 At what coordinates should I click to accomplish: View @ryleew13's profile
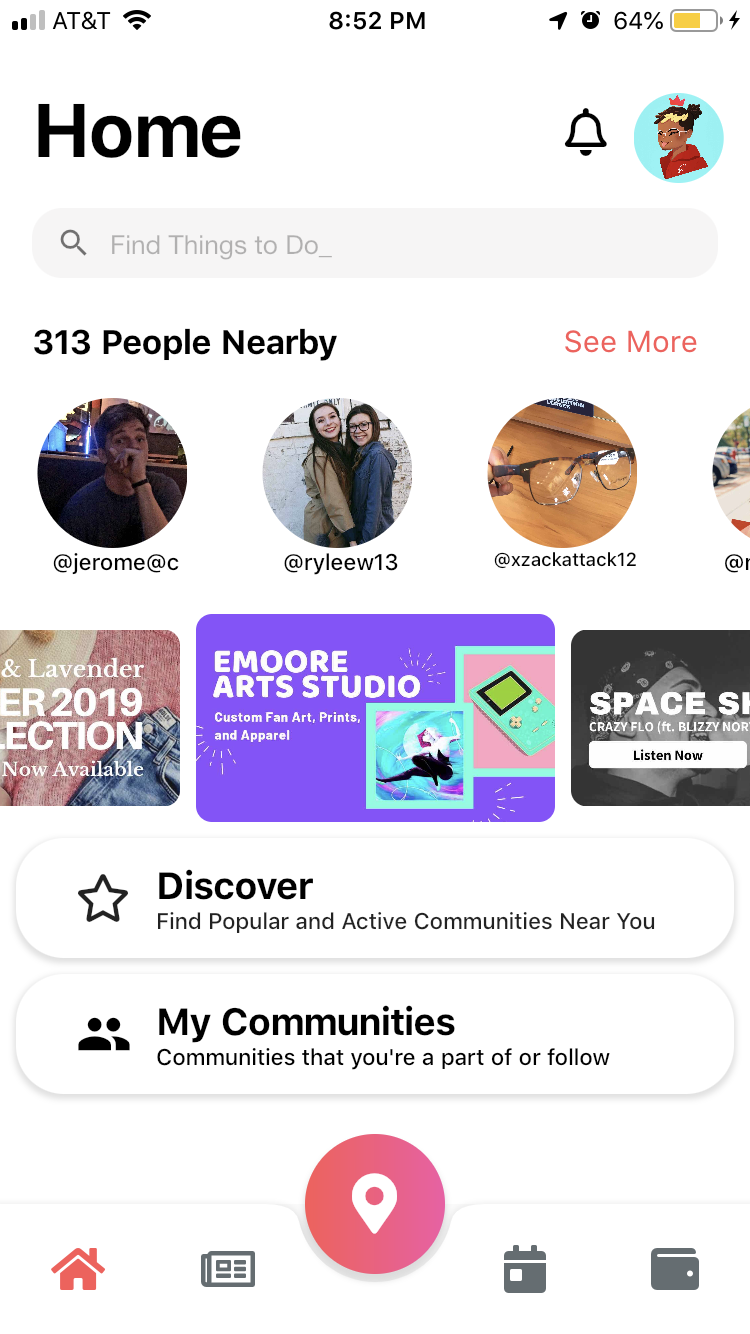[x=337, y=473]
